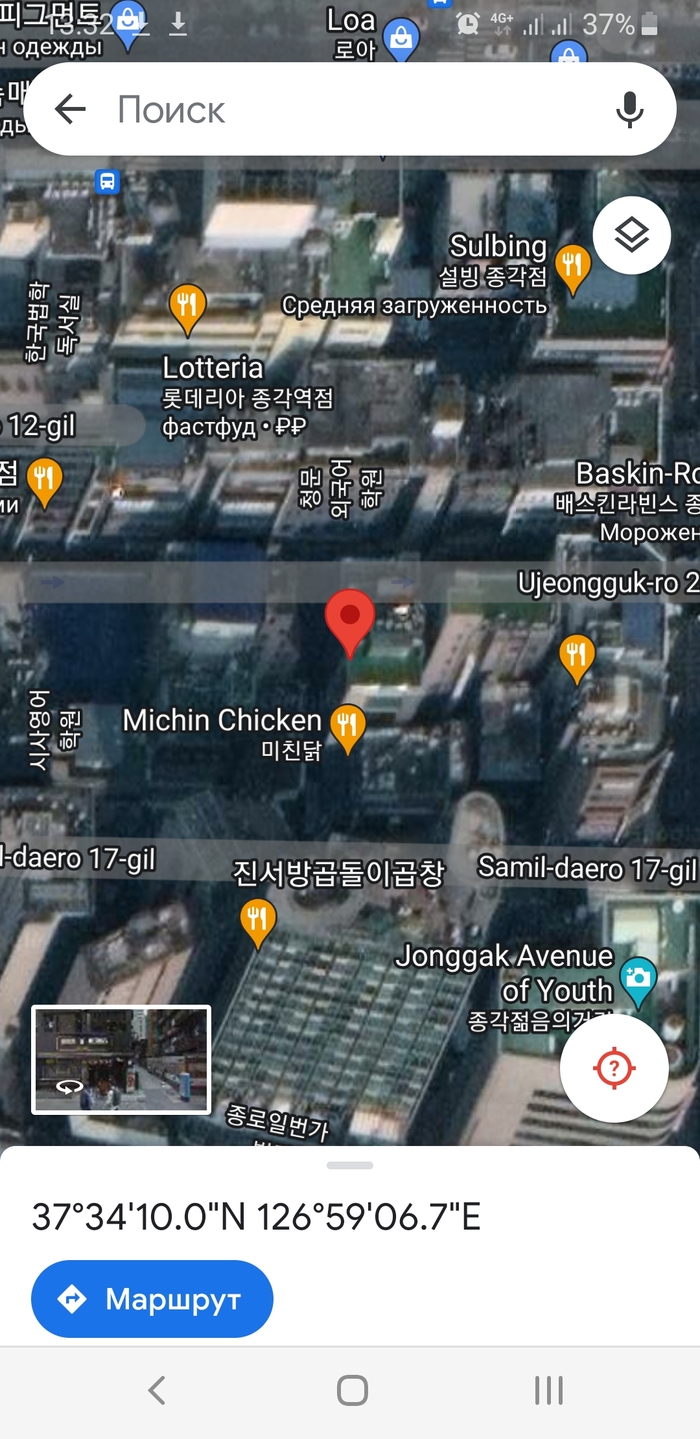Open the Loa shop marker
Screen dimensions: 700x1439
[x=401, y=38]
